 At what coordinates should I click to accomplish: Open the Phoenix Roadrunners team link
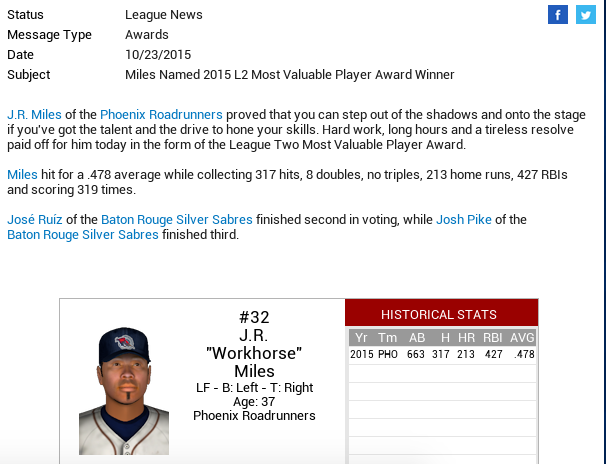161,115
